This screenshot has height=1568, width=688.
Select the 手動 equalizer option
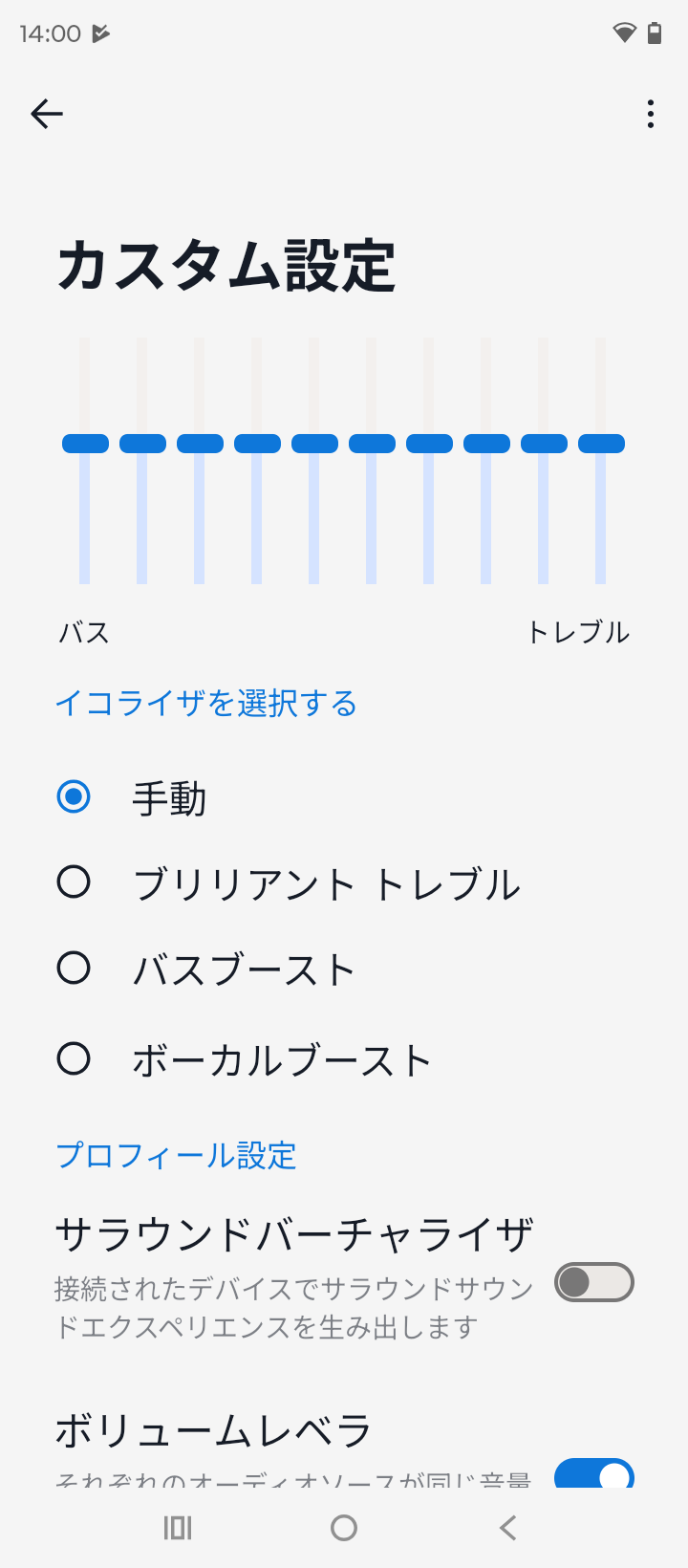[74, 797]
